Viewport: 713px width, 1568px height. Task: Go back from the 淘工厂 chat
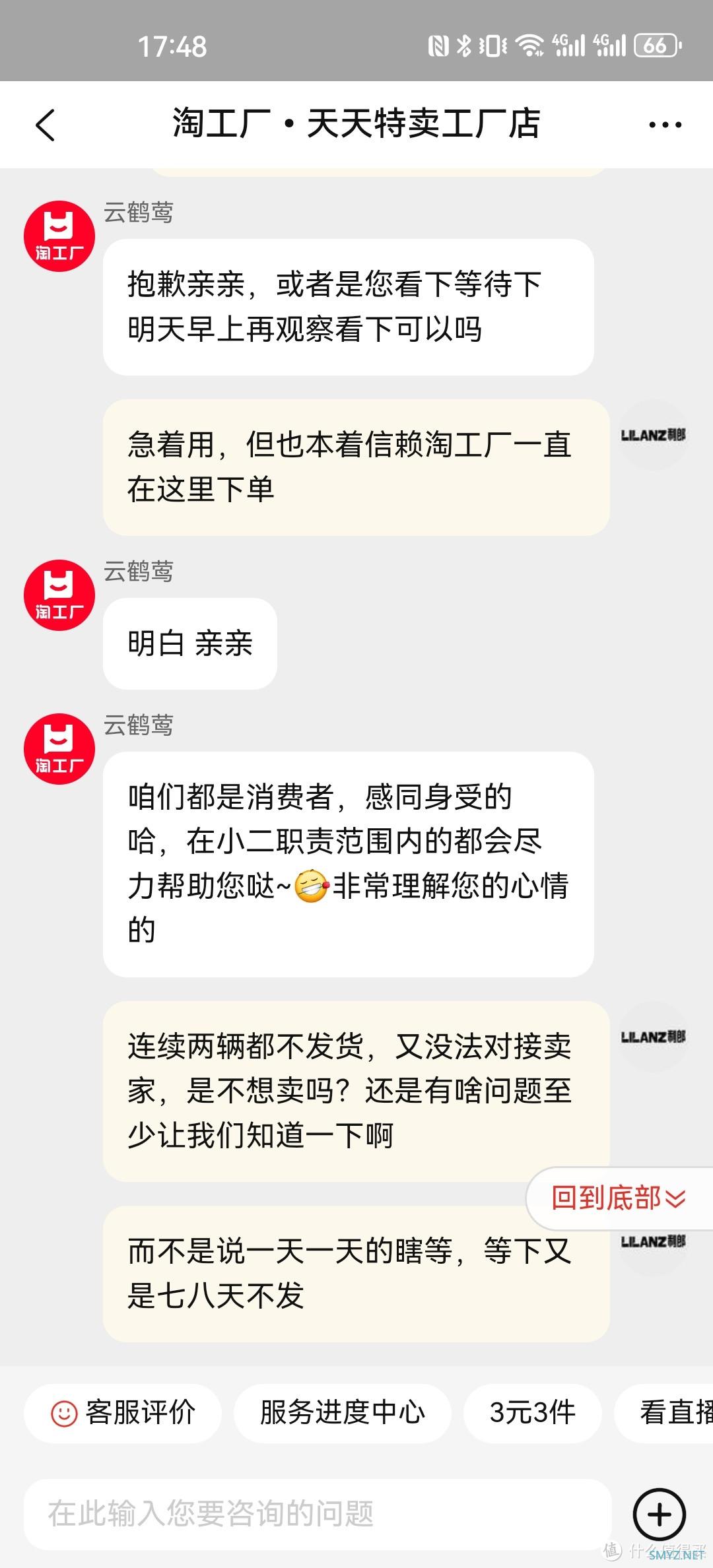click(45, 125)
